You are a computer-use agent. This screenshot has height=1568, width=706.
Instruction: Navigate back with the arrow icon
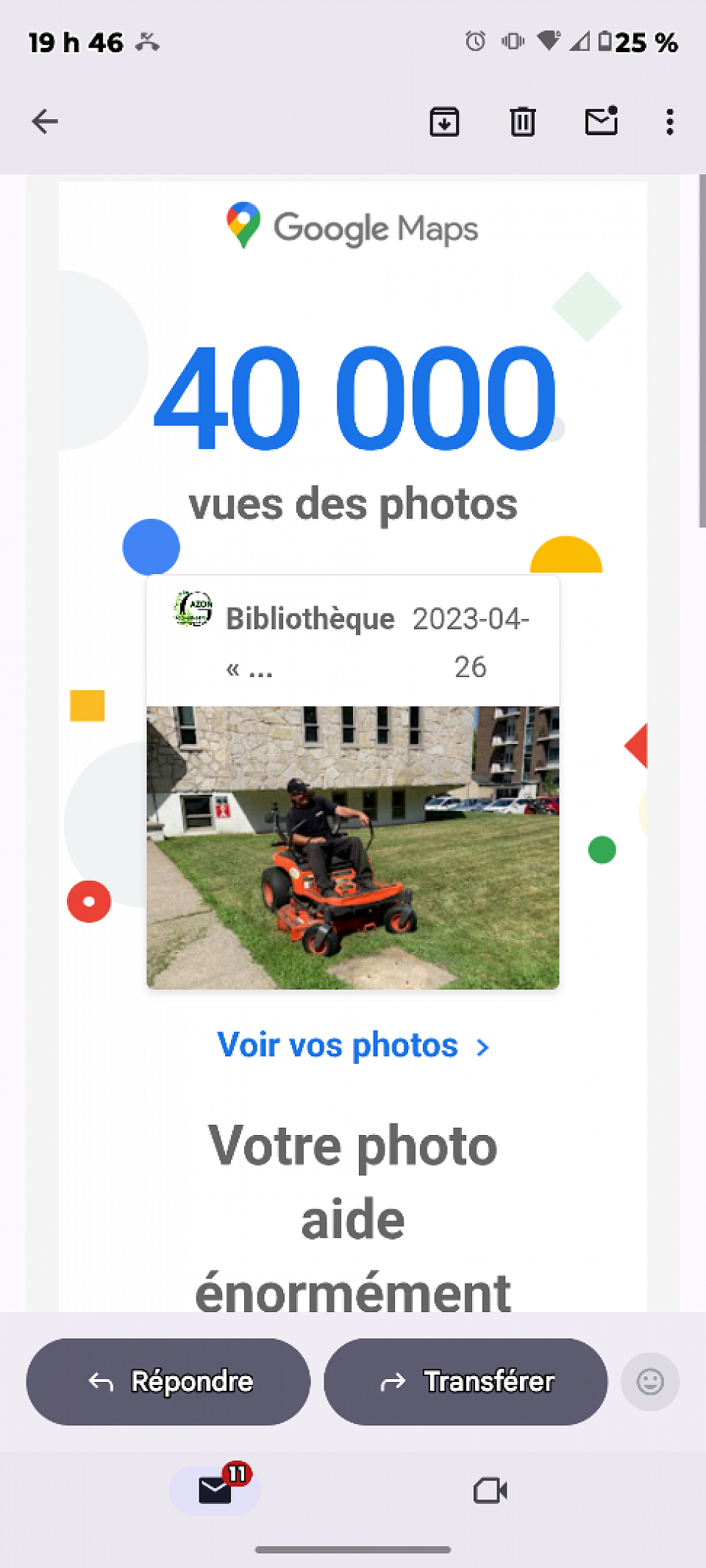click(44, 122)
